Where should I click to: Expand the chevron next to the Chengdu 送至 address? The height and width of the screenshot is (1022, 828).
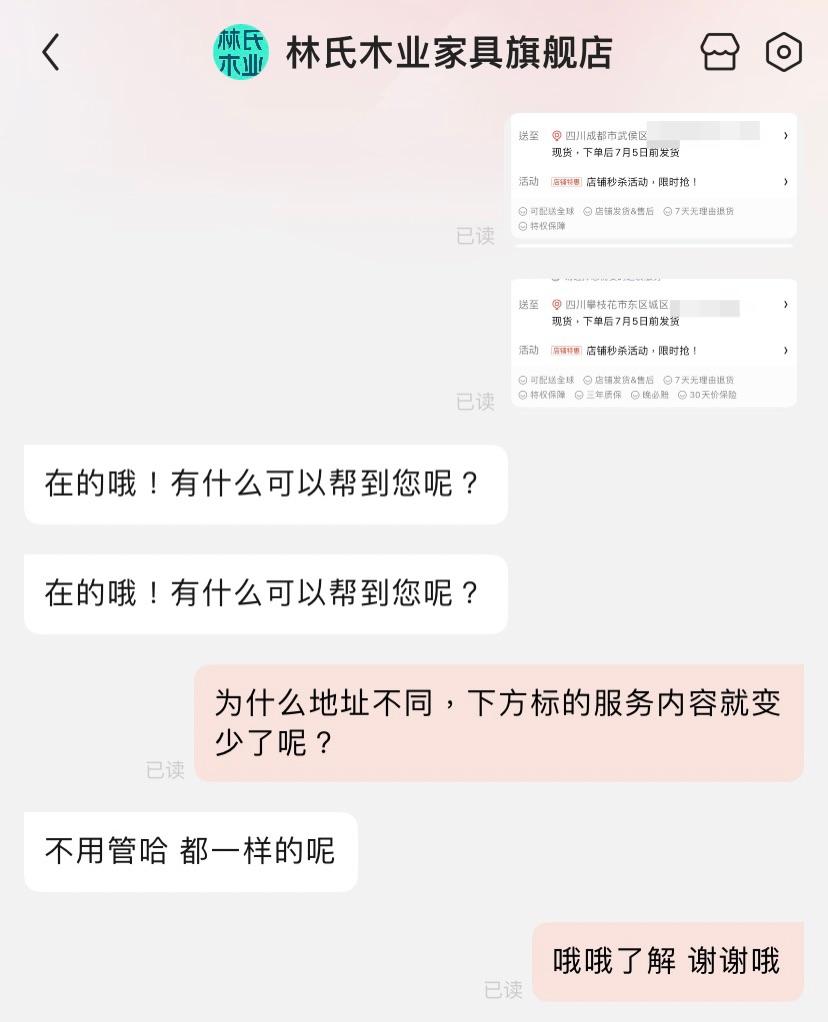(x=786, y=135)
